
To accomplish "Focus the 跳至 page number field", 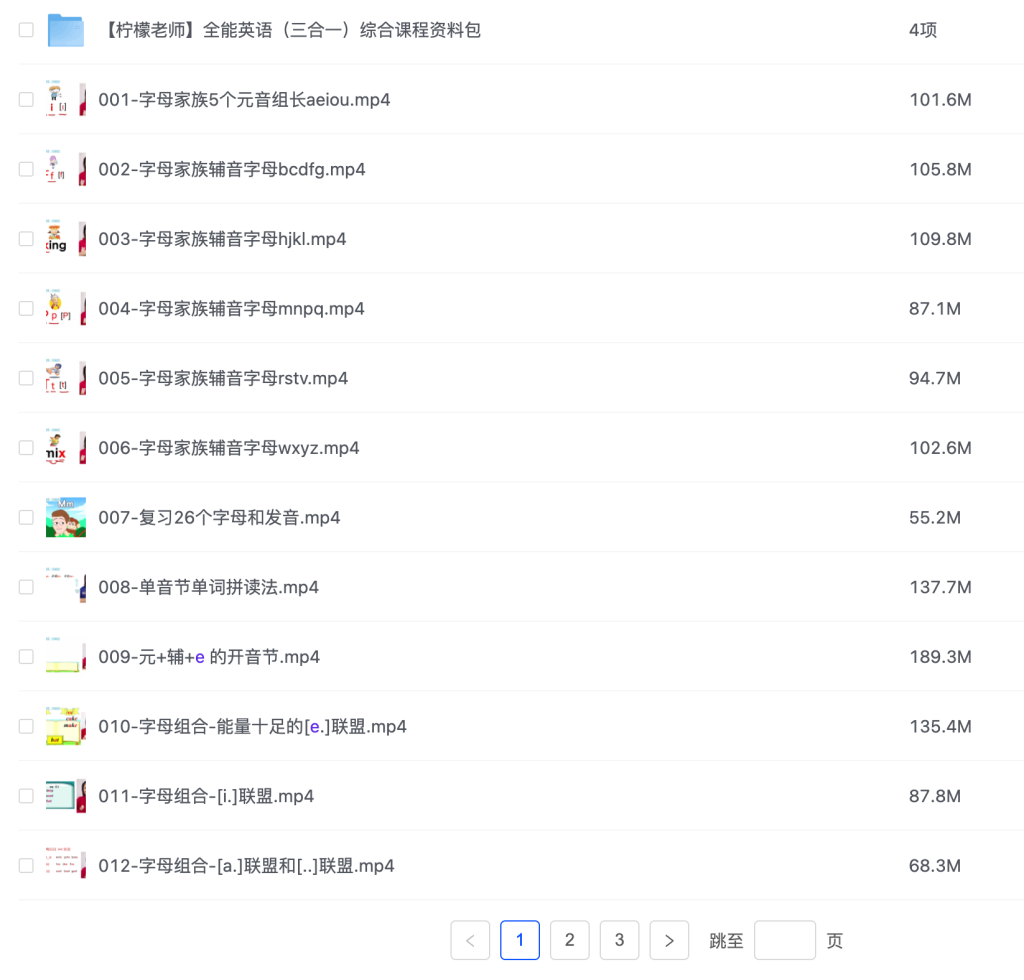I will point(784,940).
